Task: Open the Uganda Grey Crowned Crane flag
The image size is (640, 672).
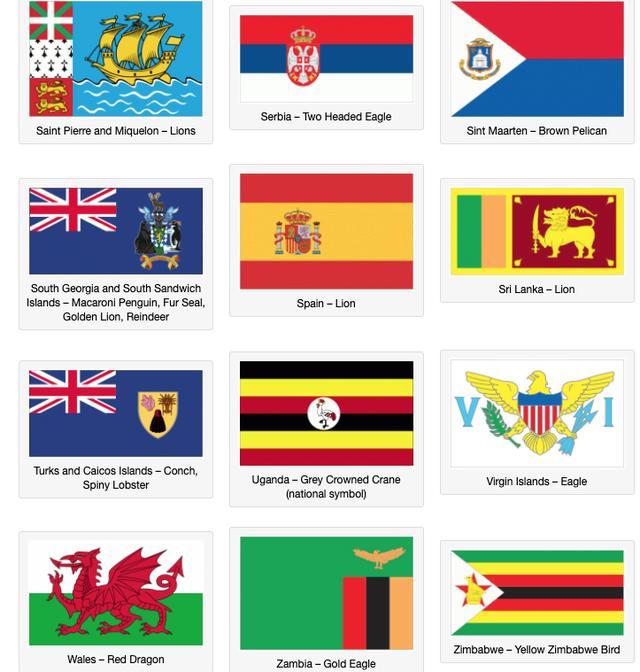Action: (326, 414)
